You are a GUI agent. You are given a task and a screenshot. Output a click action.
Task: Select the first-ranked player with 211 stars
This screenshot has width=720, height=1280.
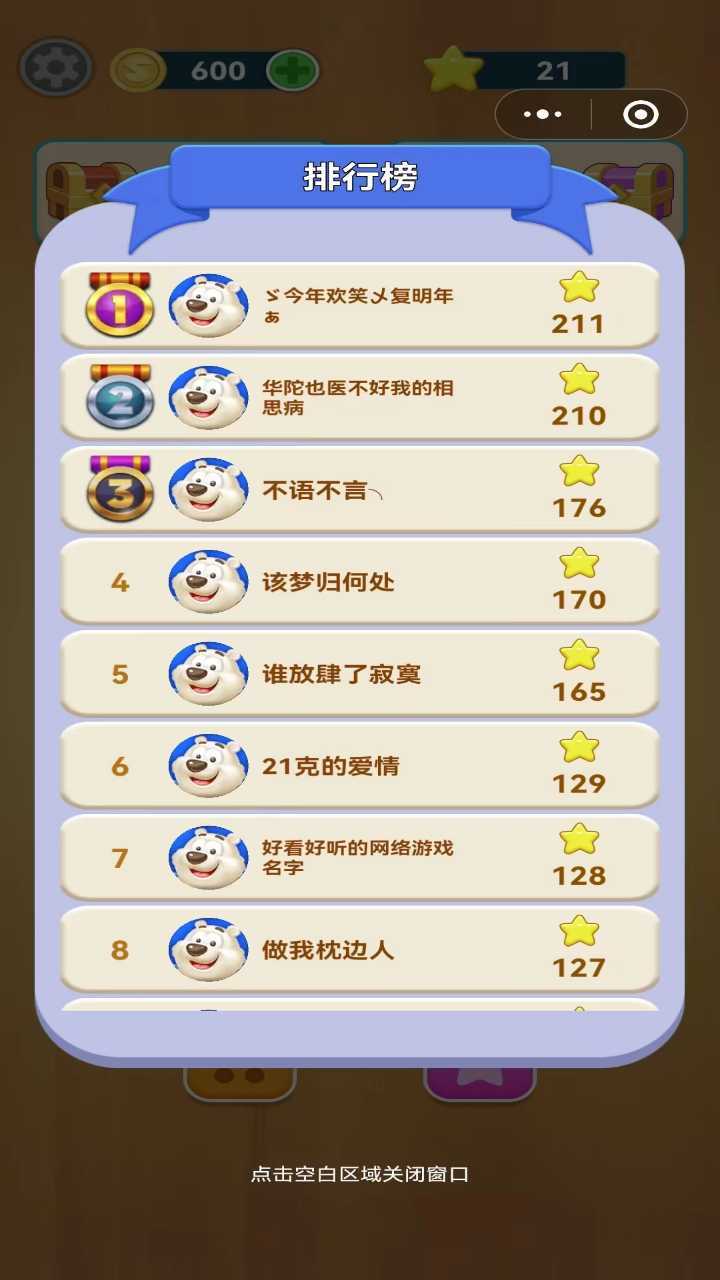tap(360, 305)
